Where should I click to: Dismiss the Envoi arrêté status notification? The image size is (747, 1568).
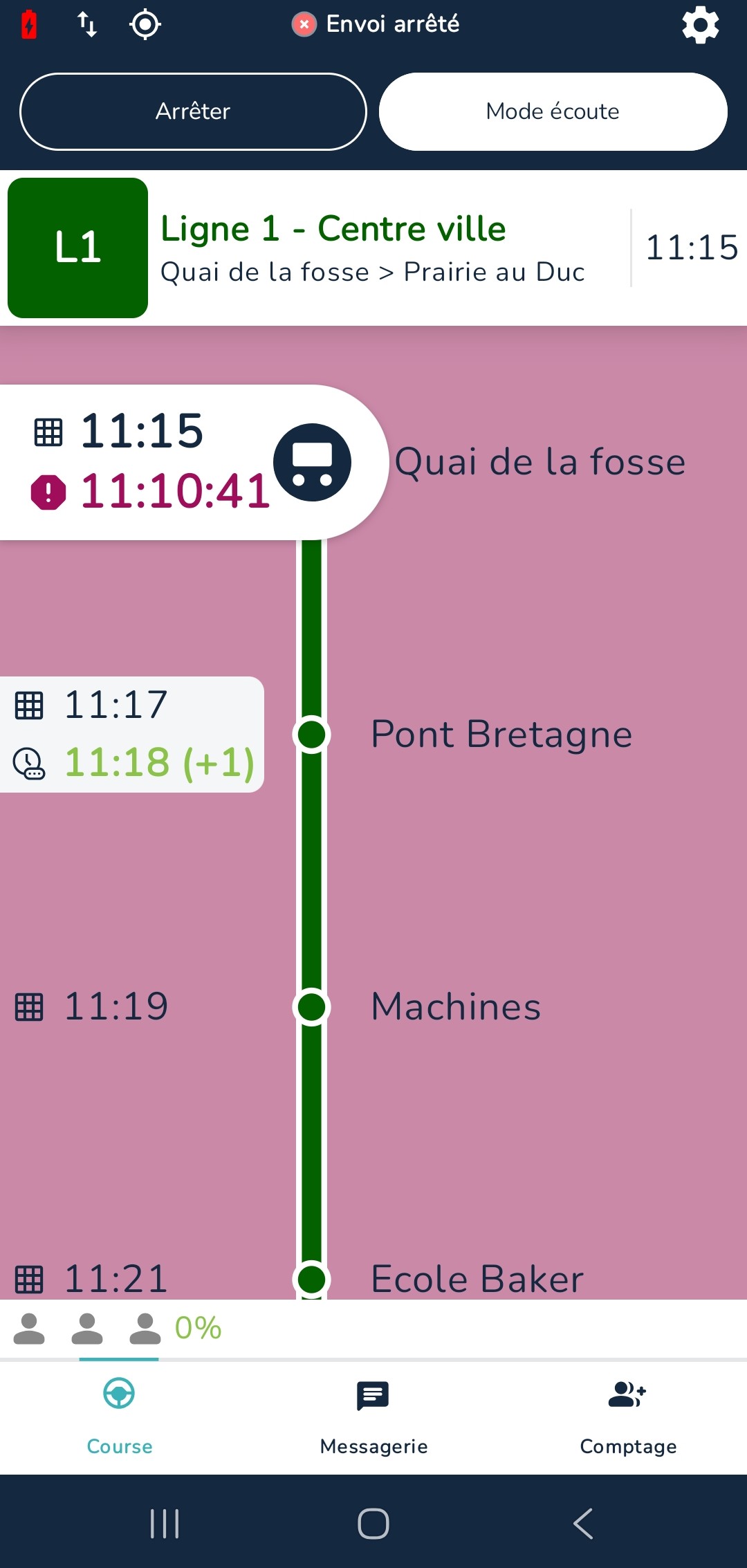point(304,24)
